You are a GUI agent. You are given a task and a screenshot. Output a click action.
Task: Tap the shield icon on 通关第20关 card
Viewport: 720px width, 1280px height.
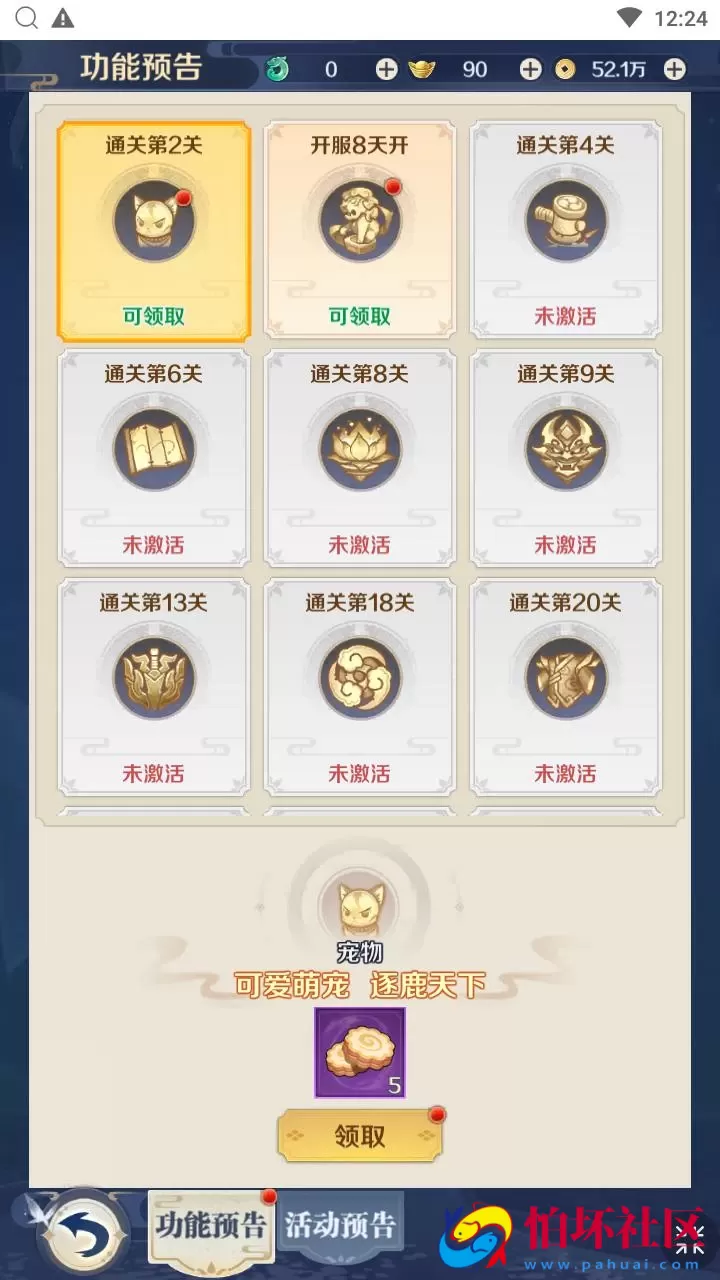566,675
